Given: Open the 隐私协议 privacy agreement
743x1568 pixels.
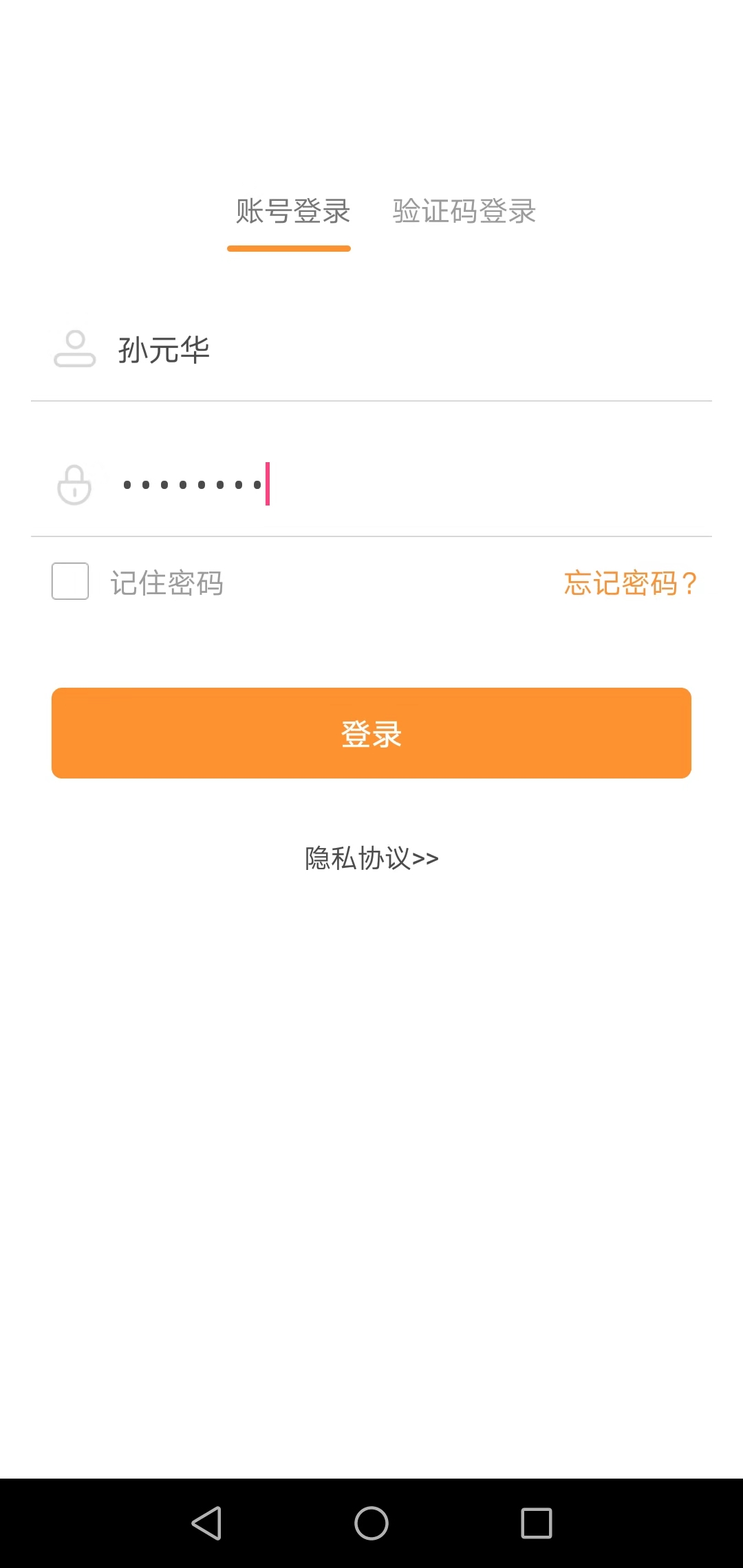Looking at the screenshot, I should click(370, 858).
